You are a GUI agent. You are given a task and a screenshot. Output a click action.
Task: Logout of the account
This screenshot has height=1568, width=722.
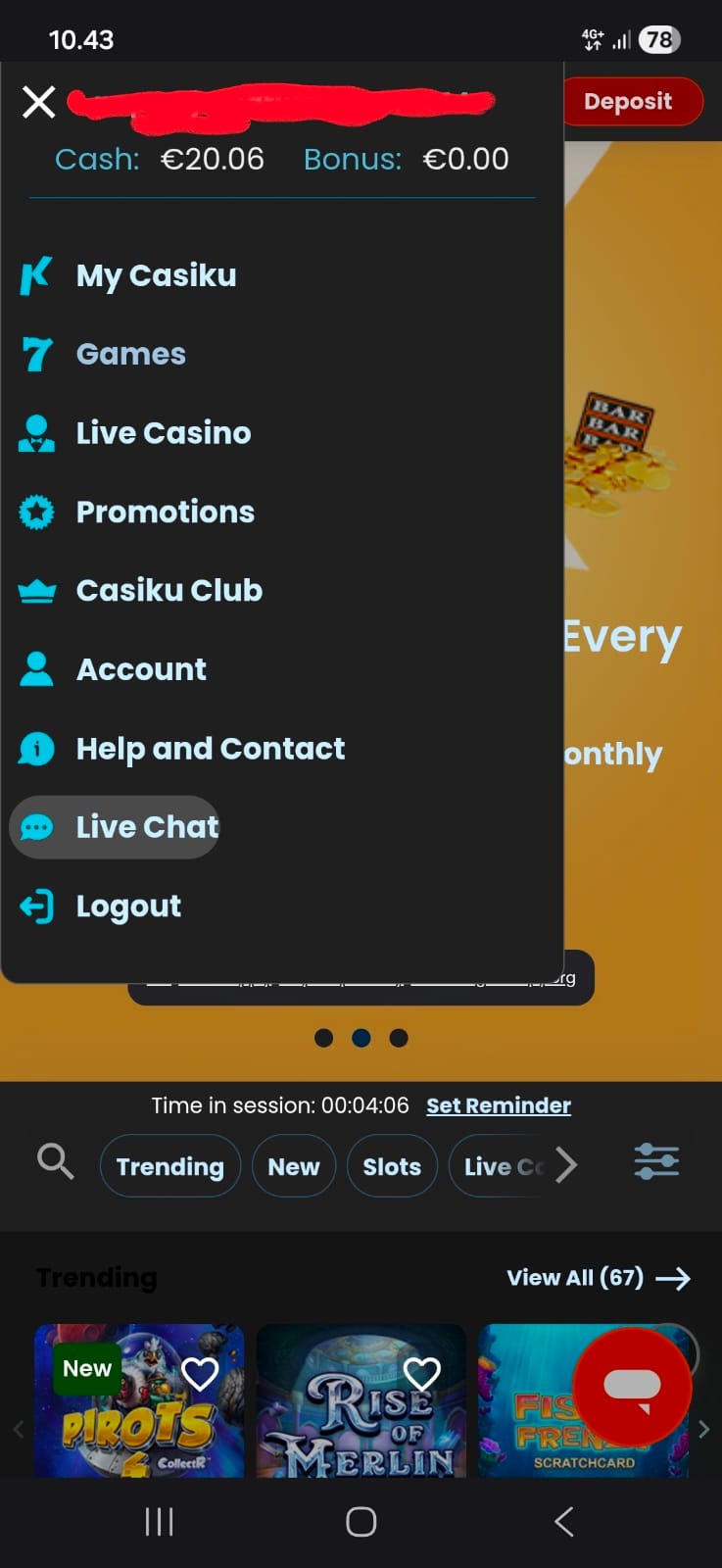coord(128,906)
